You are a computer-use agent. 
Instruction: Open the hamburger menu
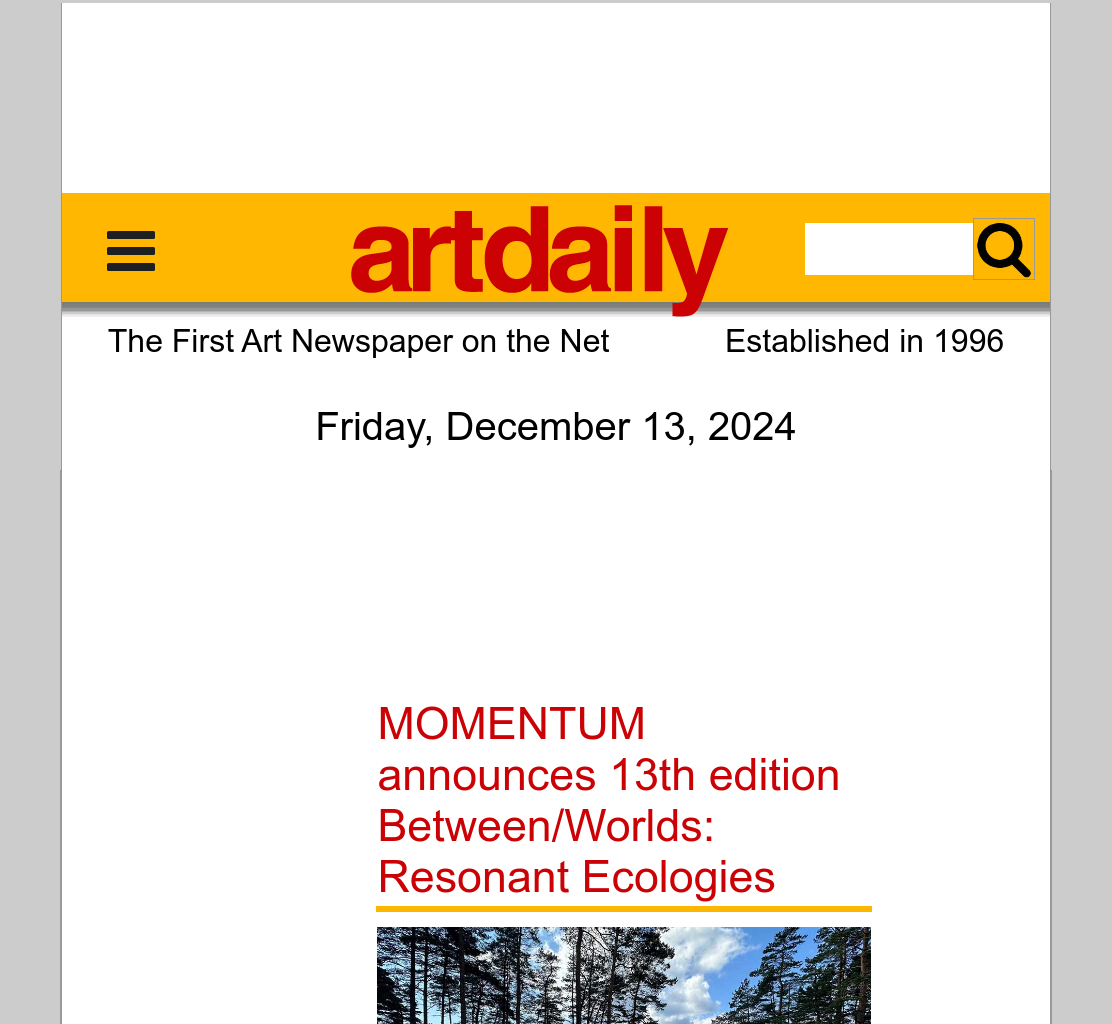130,250
